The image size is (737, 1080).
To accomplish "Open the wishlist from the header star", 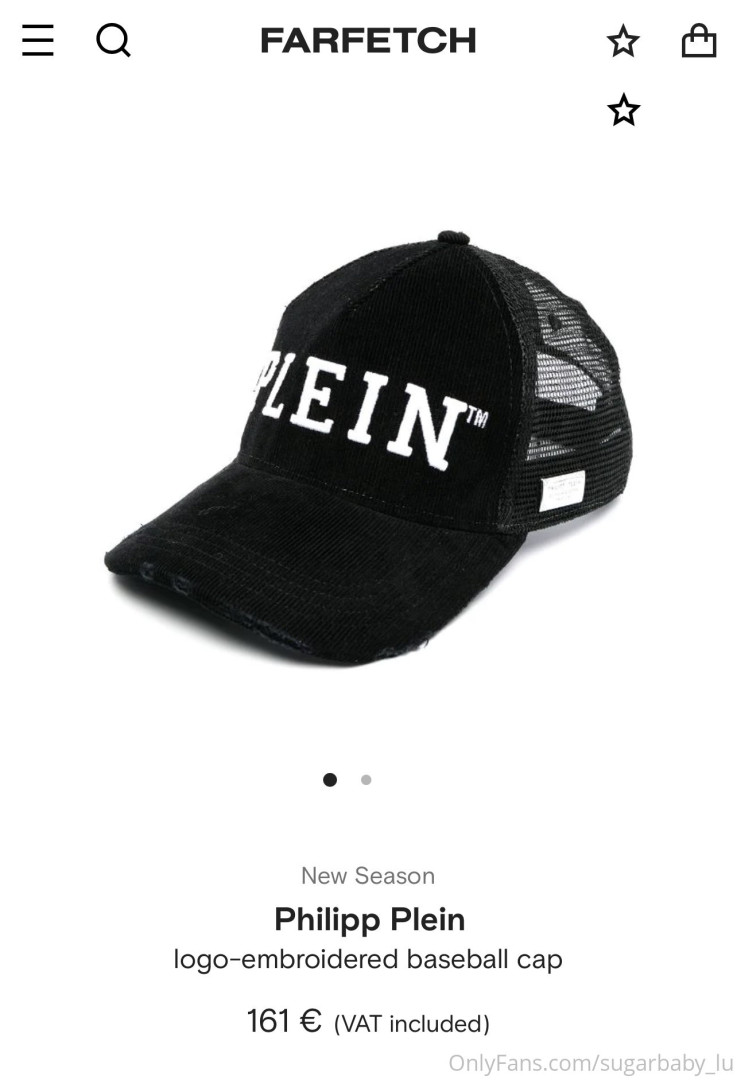I will pyautogui.click(x=623, y=41).
